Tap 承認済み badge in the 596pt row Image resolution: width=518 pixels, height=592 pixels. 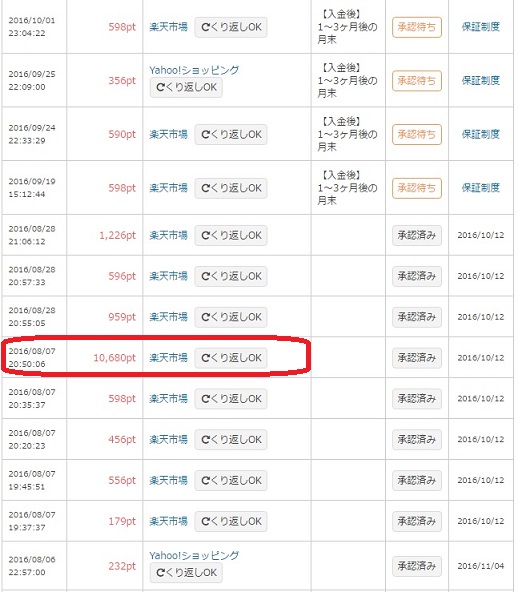pos(417,276)
